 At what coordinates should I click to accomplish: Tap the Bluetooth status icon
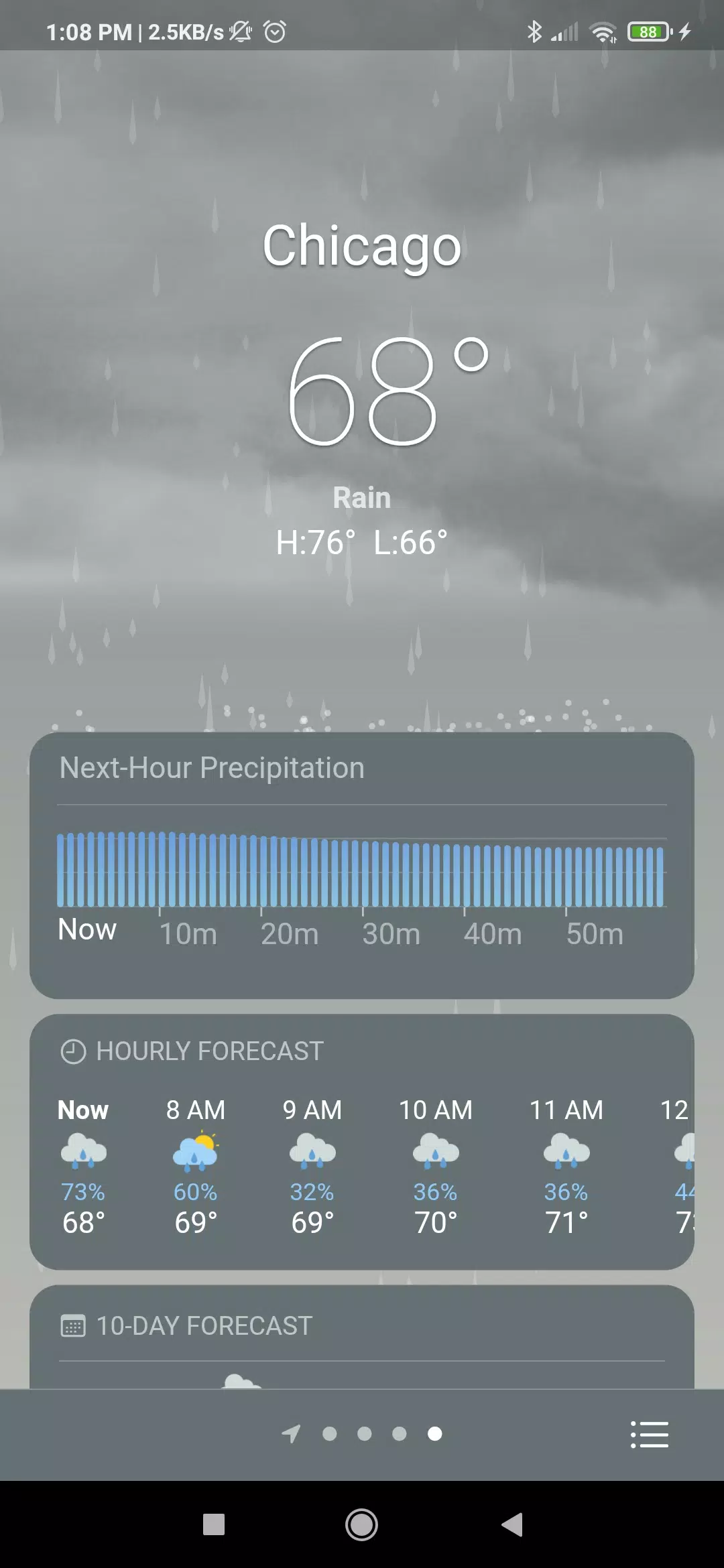pyautogui.click(x=534, y=31)
